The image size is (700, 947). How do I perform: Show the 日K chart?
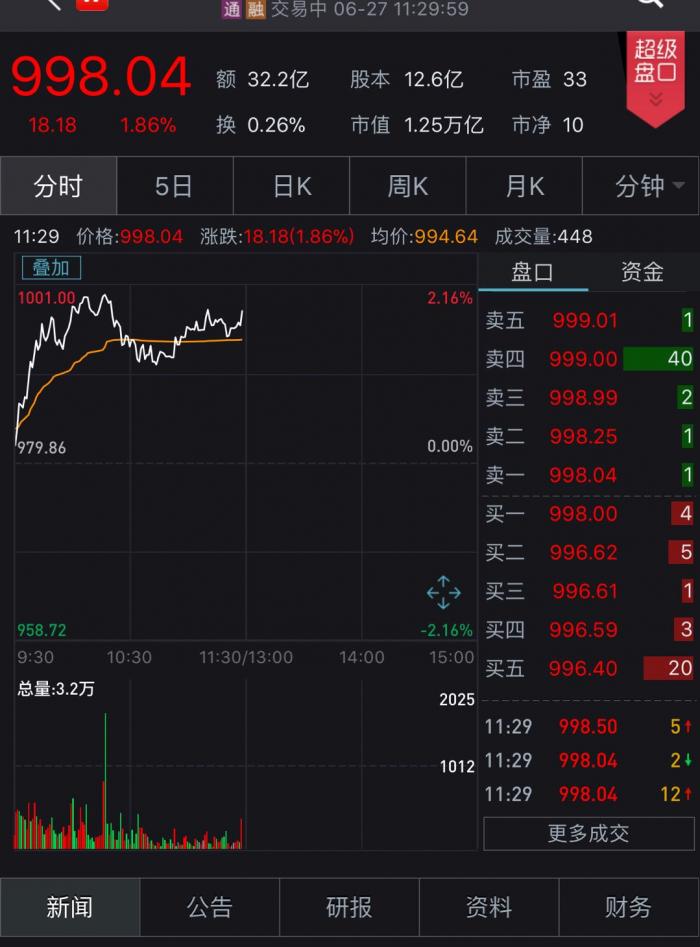tap(291, 186)
